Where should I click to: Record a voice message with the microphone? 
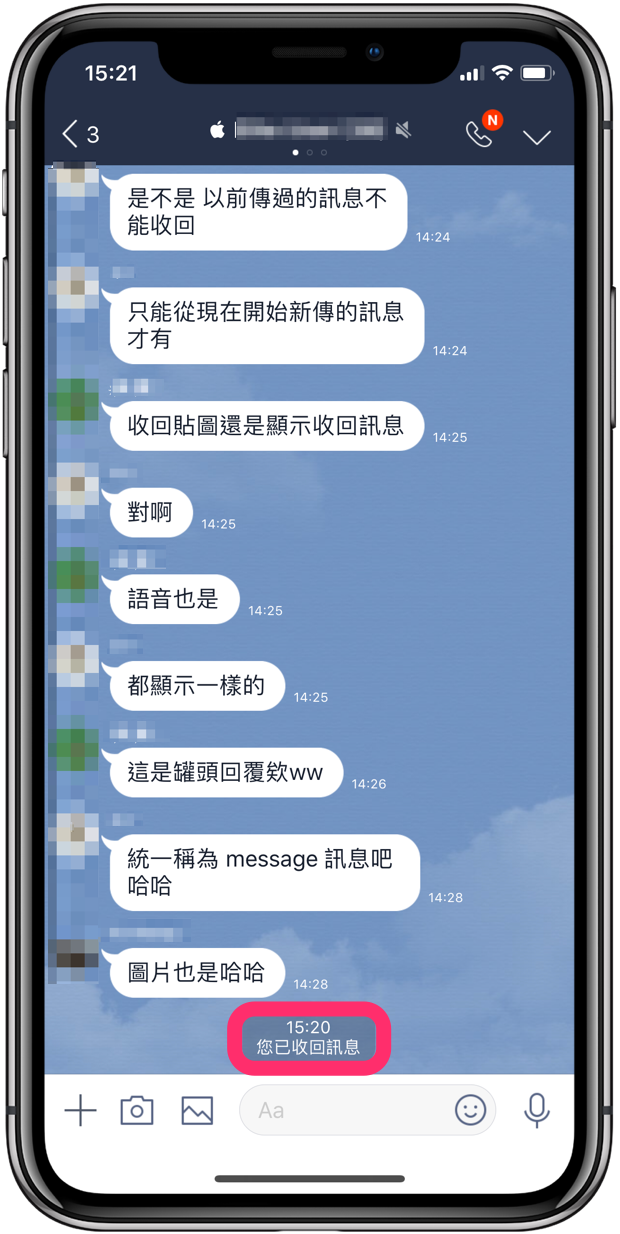point(537,1110)
